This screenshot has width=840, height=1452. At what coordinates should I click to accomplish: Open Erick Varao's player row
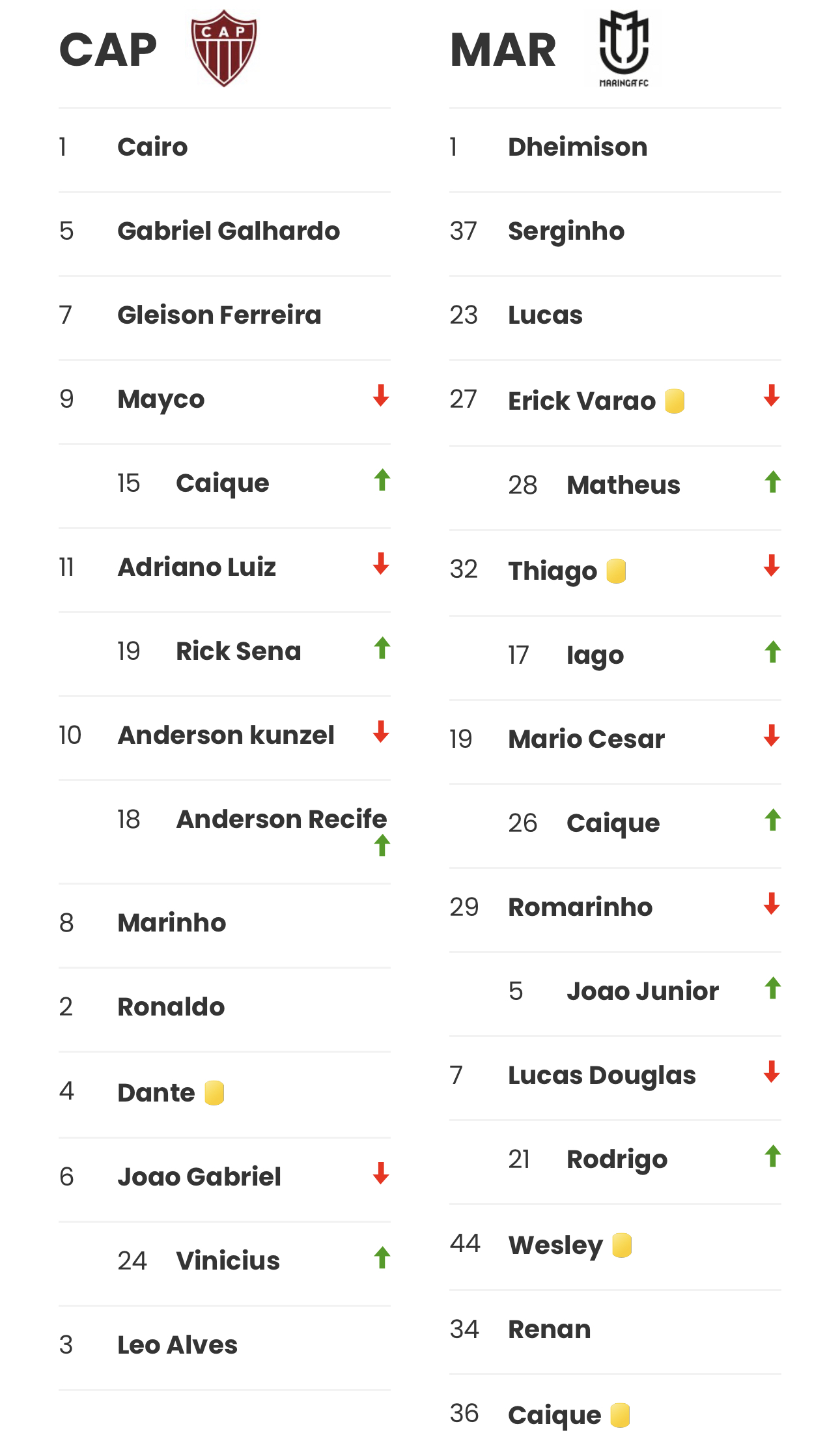point(615,401)
